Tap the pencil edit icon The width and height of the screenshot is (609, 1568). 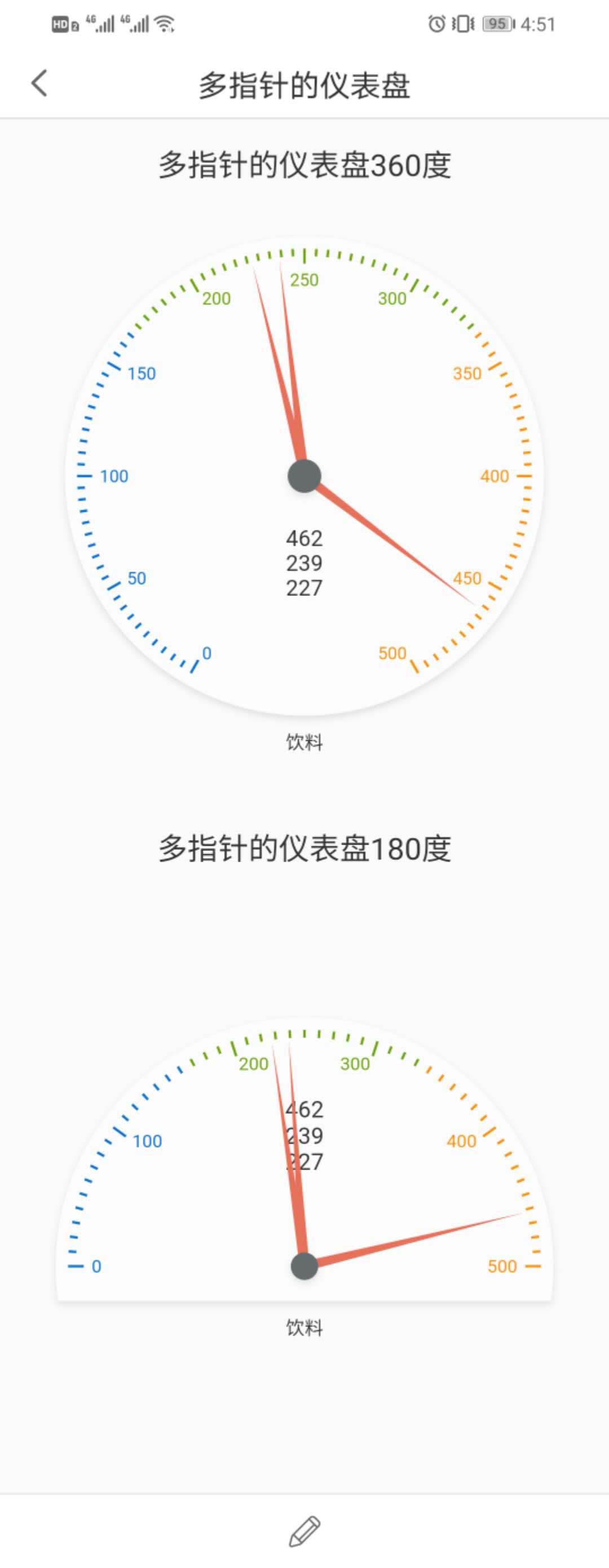304,1530
